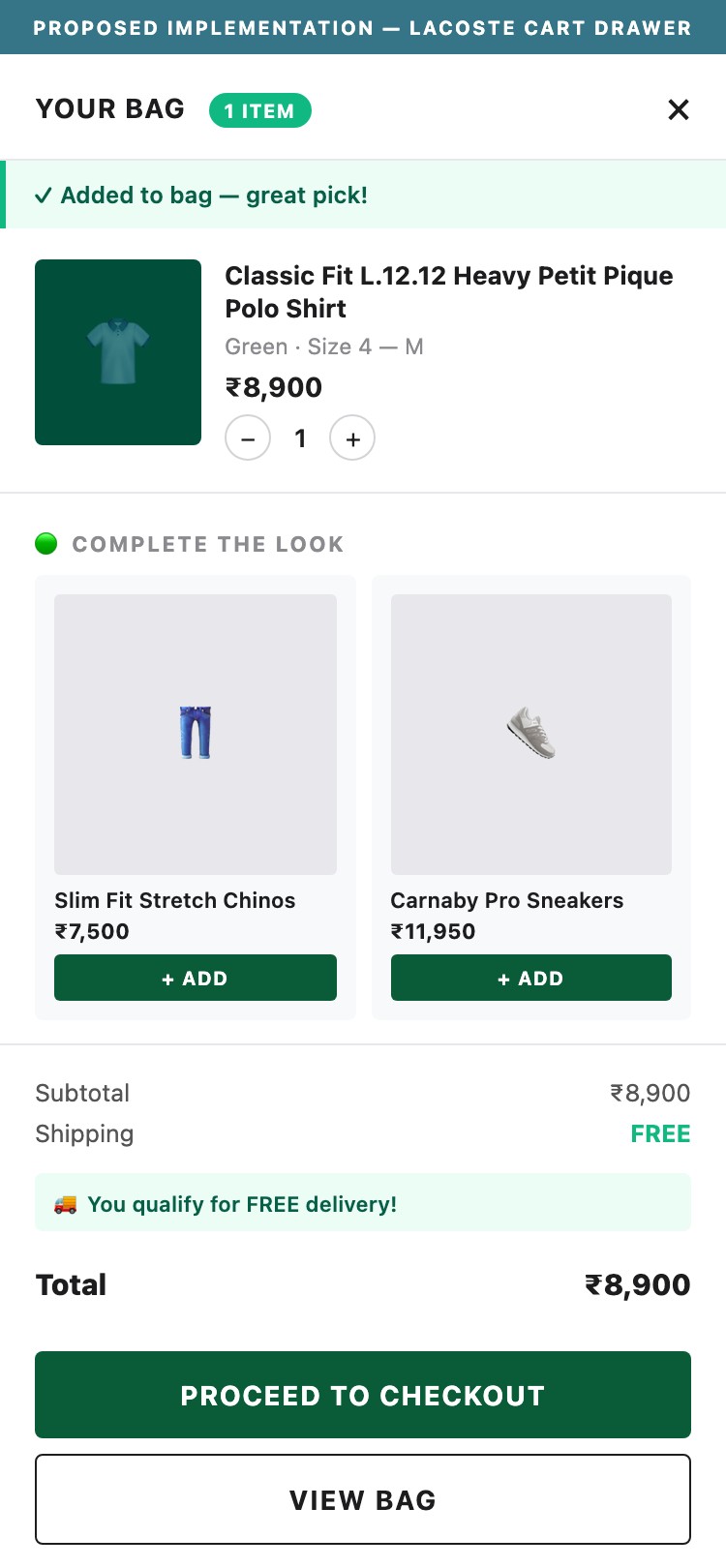Image resolution: width=726 pixels, height=1568 pixels.
Task: Click the blue chinos product icon
Action: 195,733
